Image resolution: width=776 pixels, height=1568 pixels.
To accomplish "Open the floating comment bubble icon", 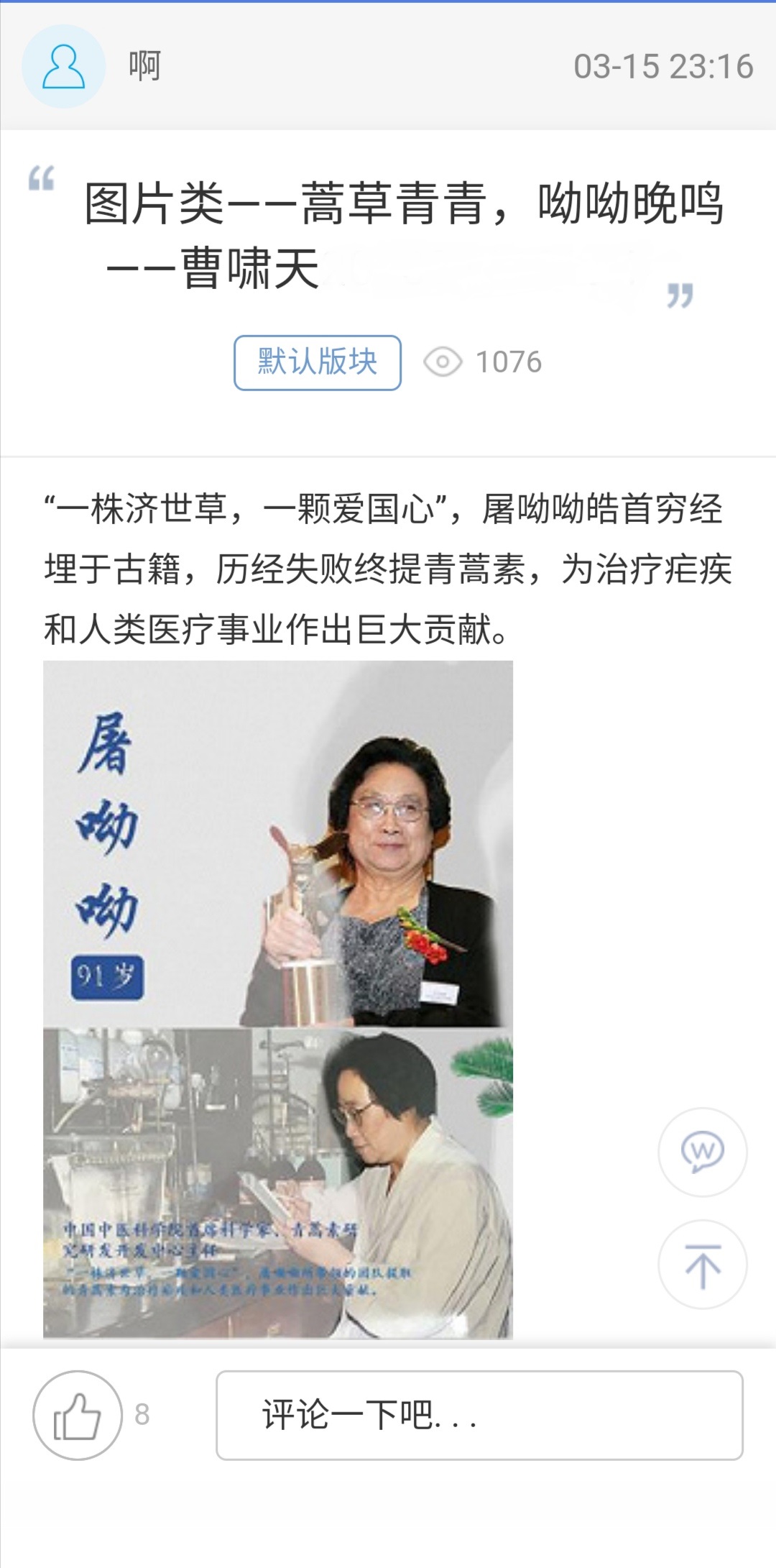I will [x=702, y=1152].
